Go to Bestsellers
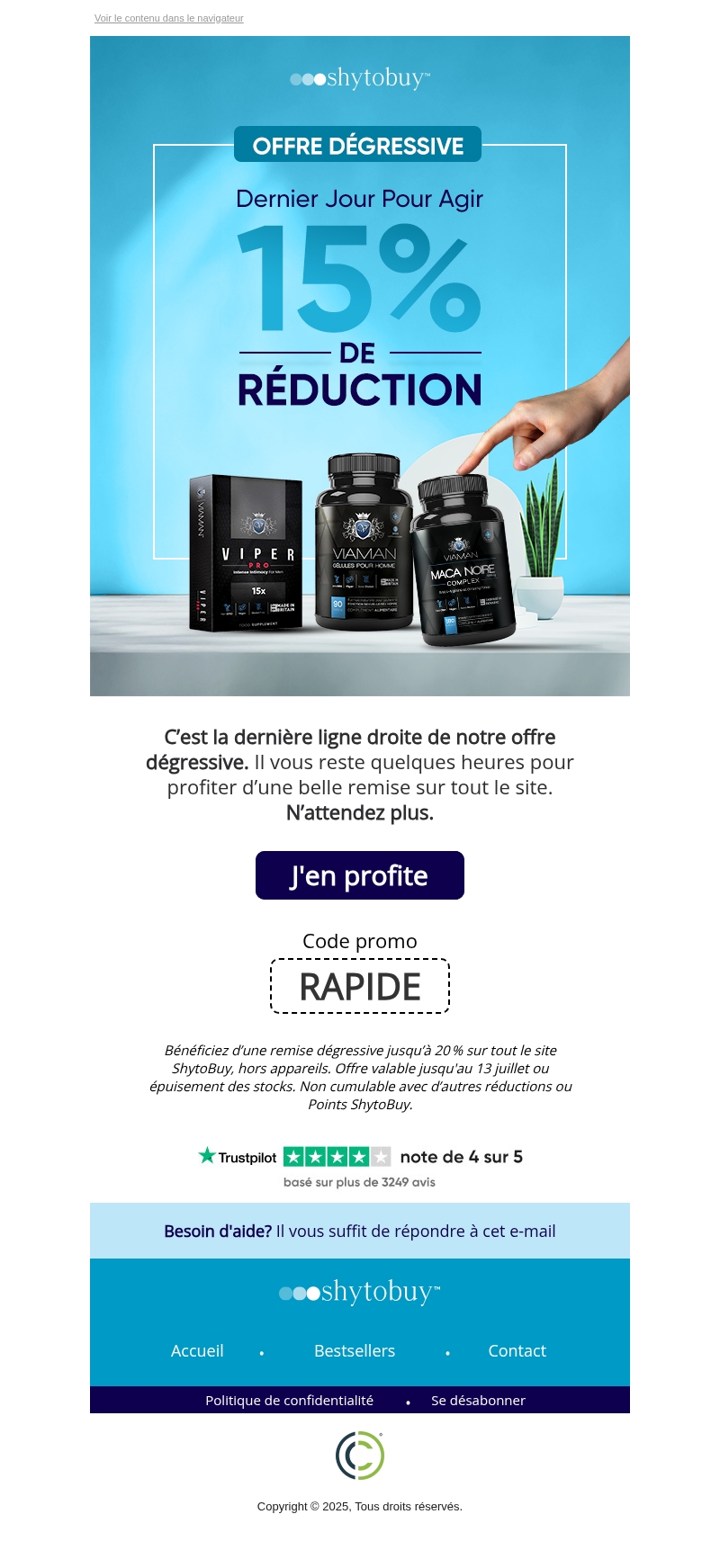The height and width of the screenshot is (1568, 720). tap(355, 1350)
